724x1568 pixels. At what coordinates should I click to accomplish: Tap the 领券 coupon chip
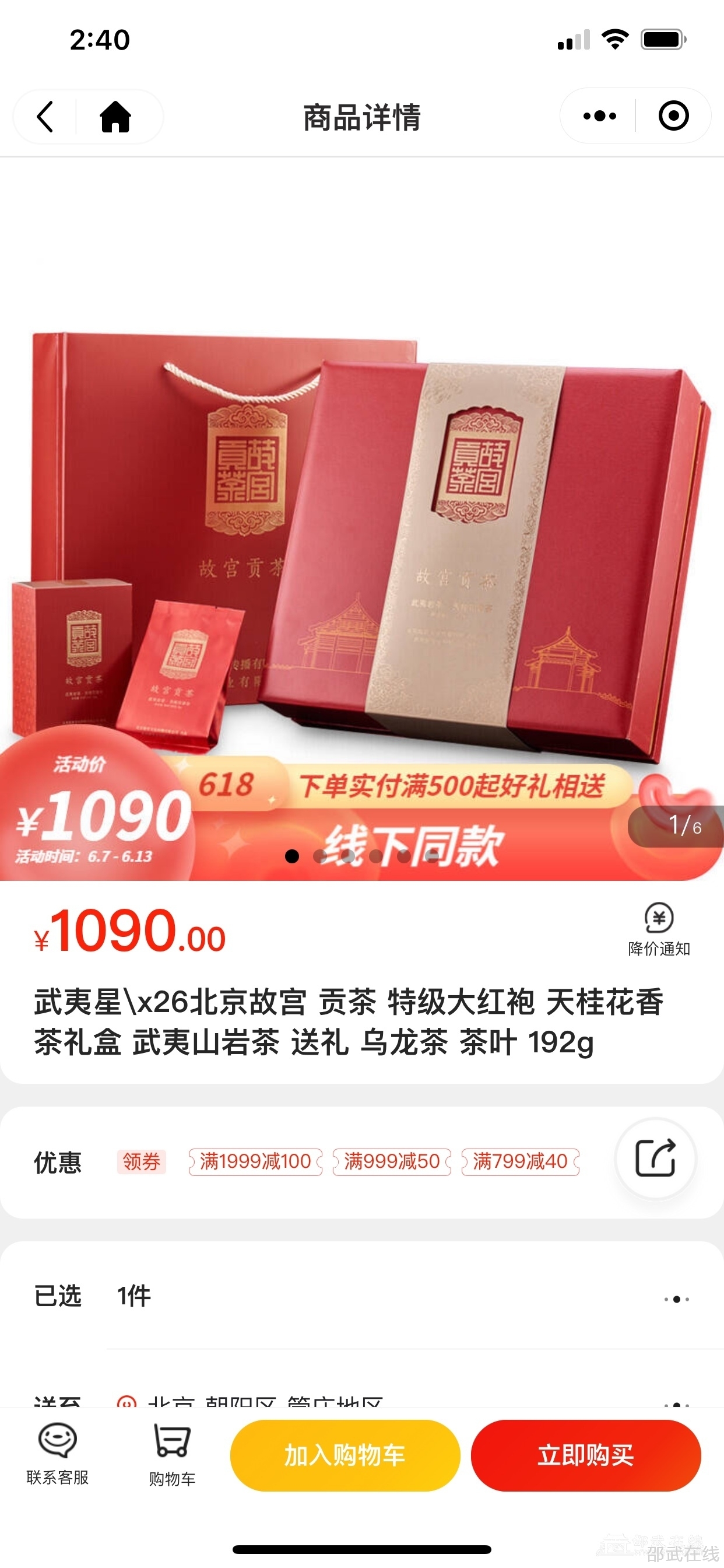[141, 1161]
